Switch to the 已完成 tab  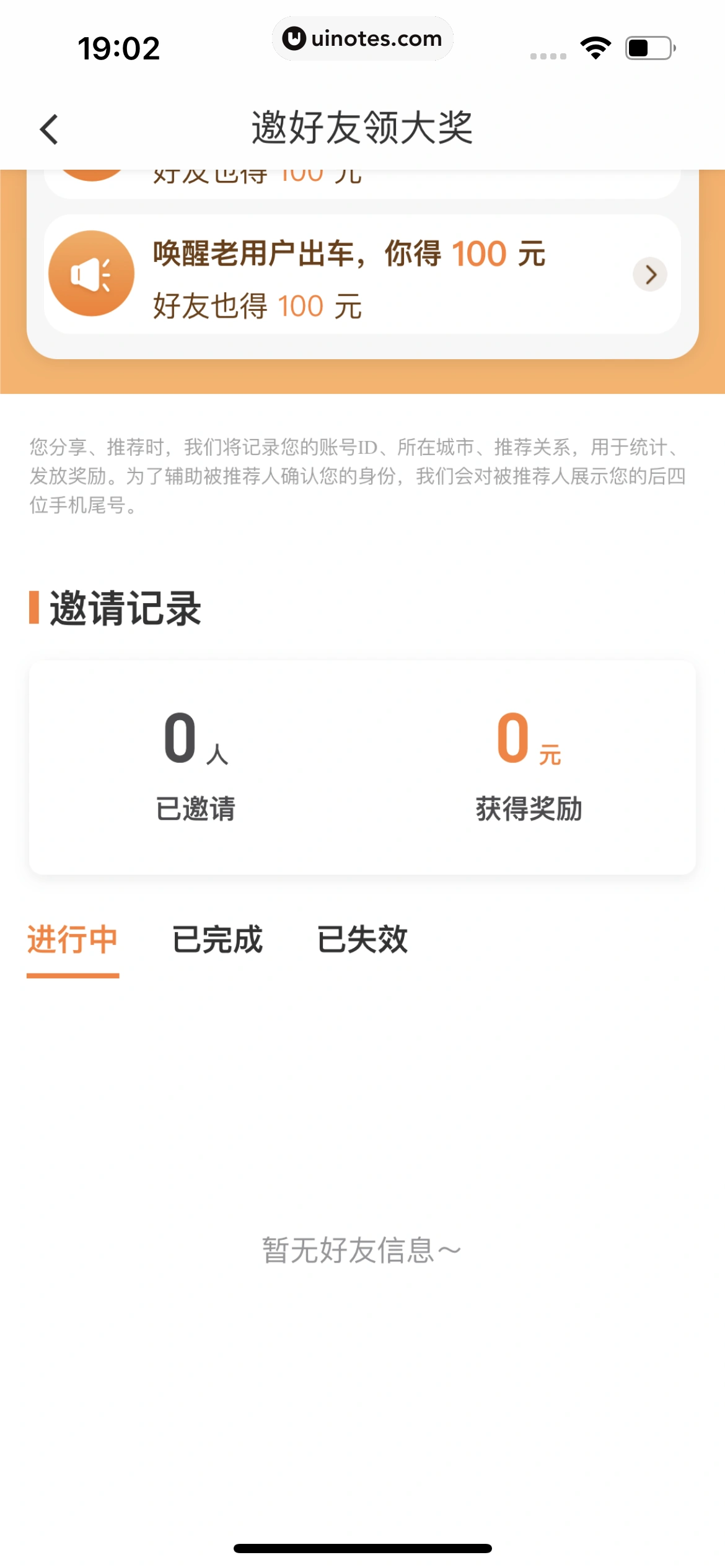(x=217, y=940)
